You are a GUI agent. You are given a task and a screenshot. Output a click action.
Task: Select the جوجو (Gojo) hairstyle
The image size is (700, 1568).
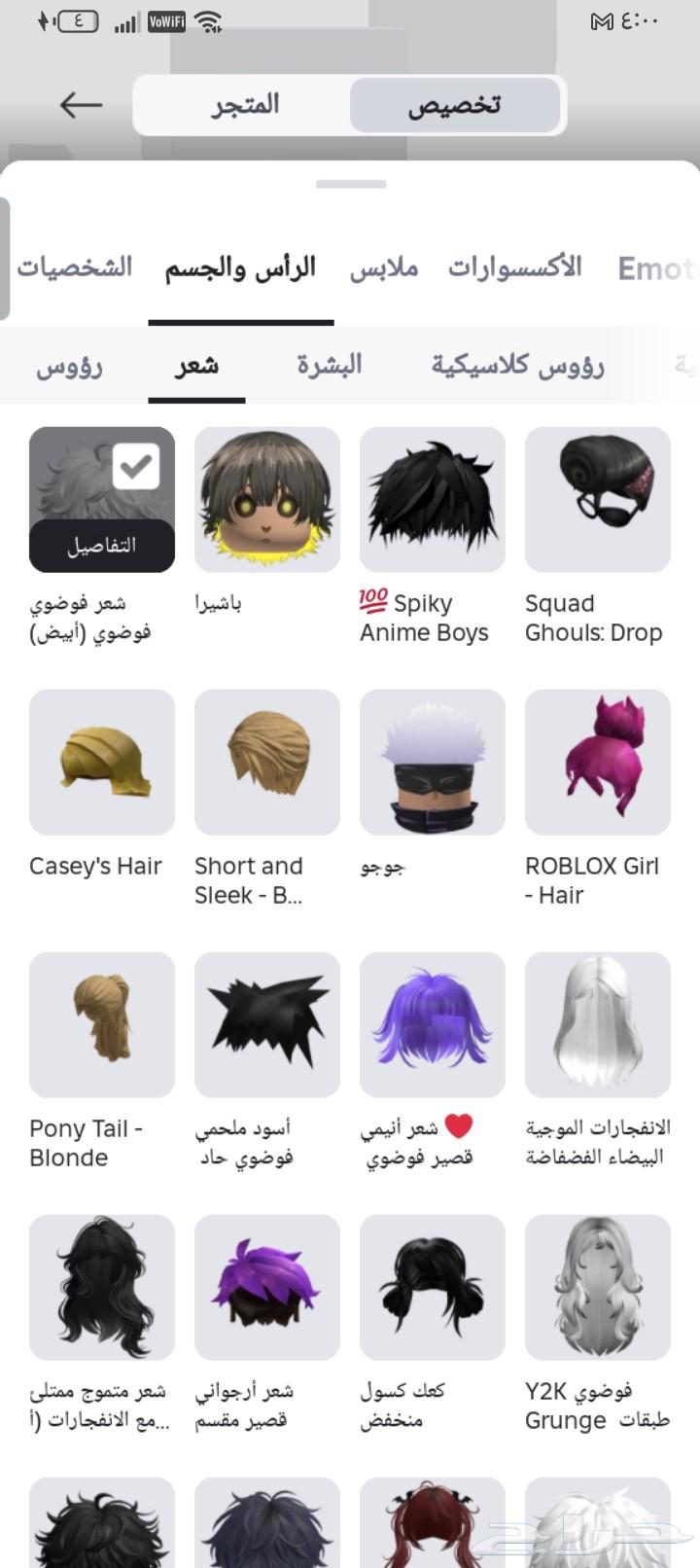[432, 762]
